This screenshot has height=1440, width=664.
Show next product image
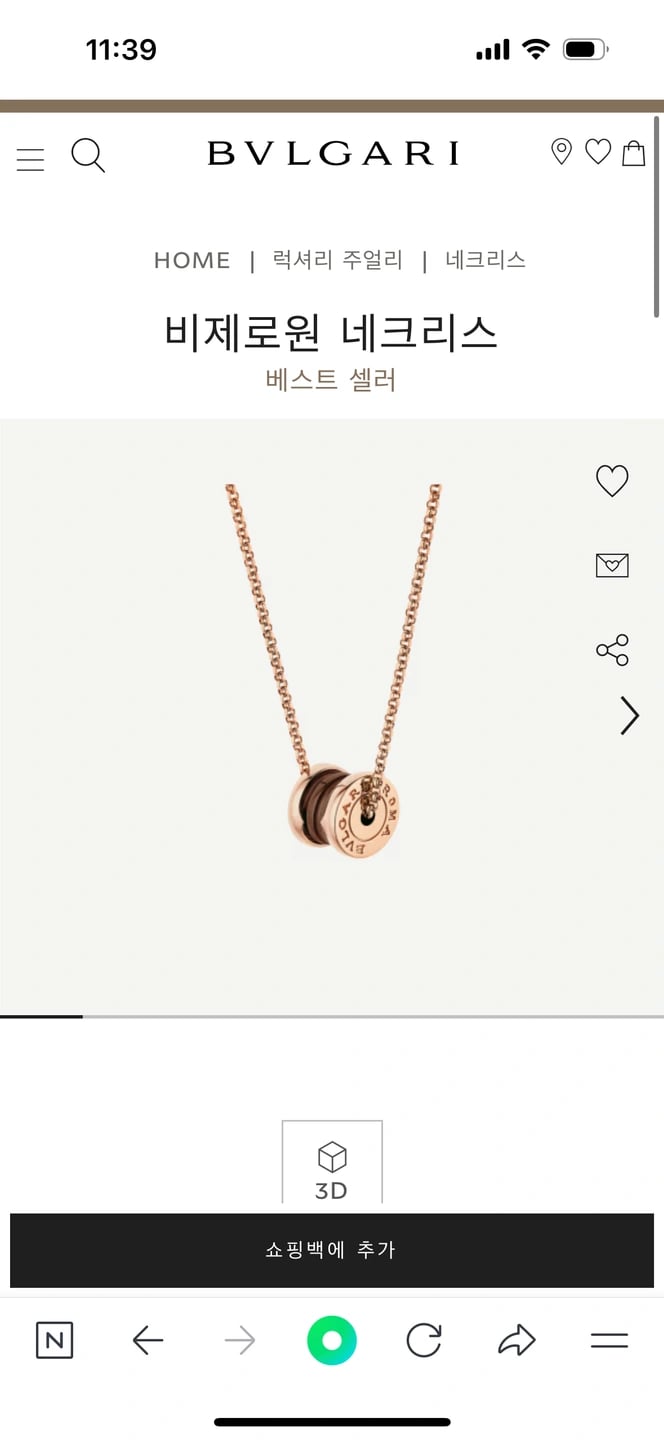click(x=629, y=716)
